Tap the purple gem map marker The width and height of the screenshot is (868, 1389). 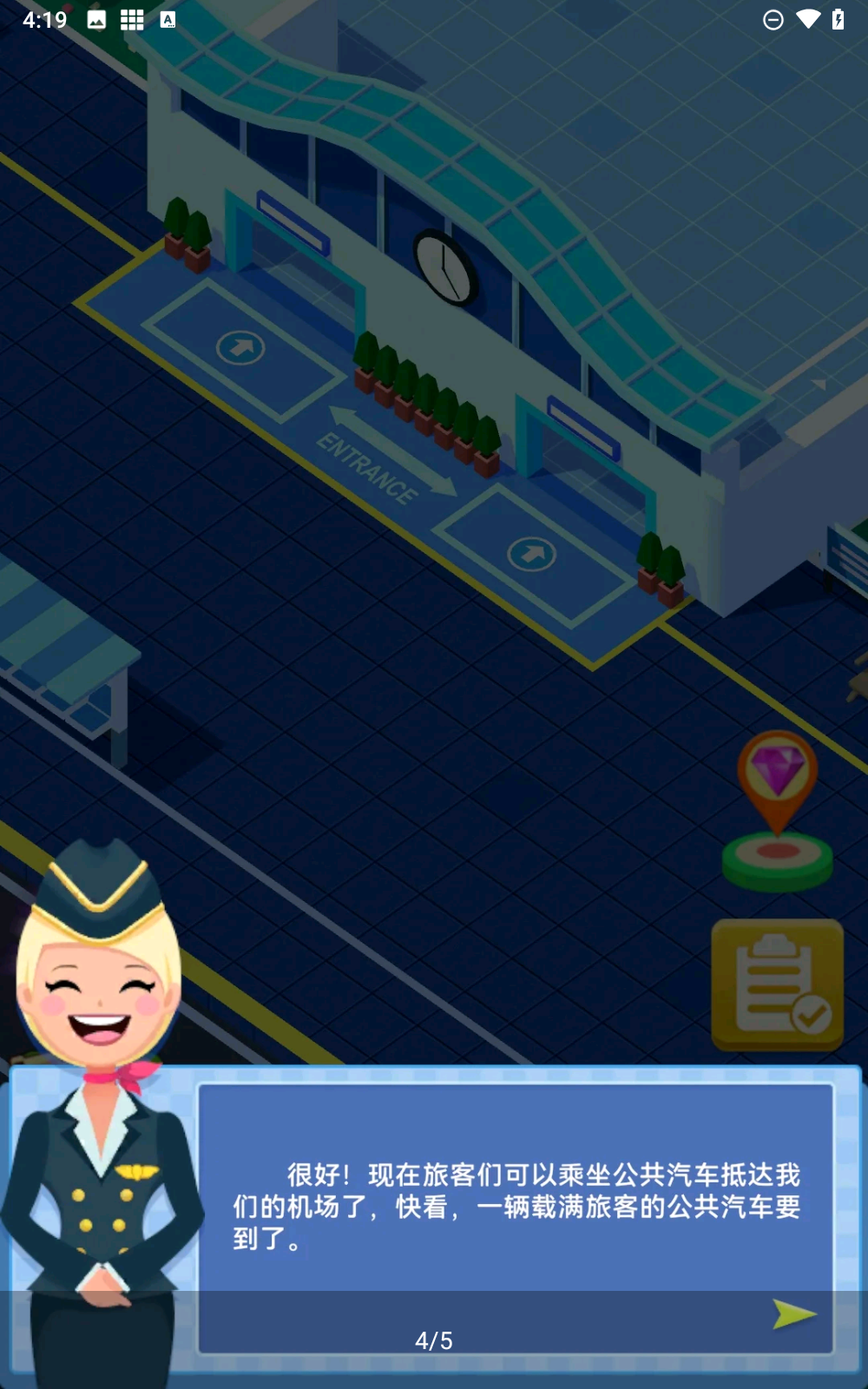coord(778,774)
